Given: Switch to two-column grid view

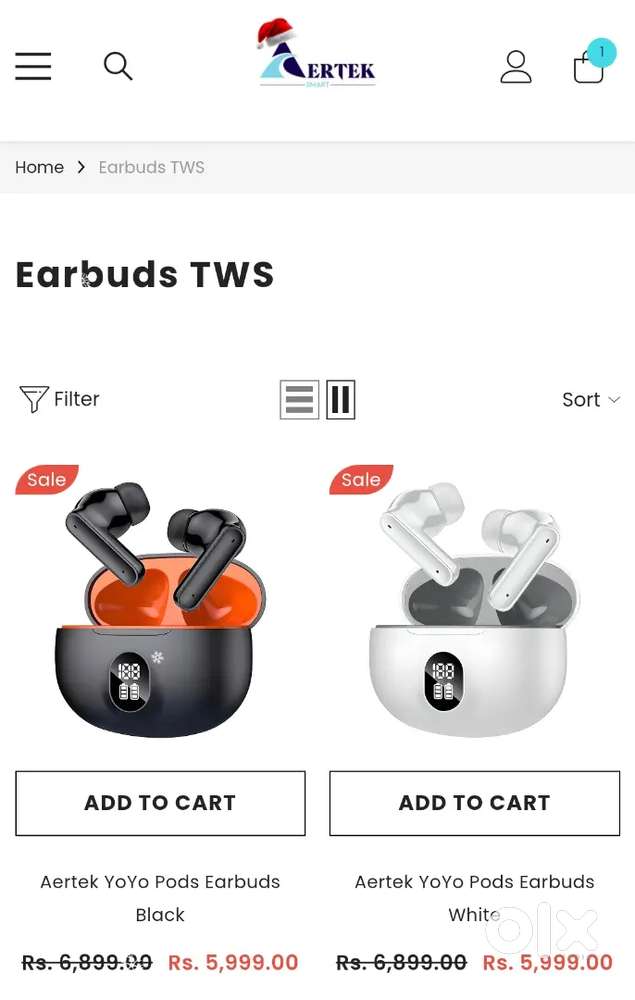Looking at the screenshot, I should point(341,400).
